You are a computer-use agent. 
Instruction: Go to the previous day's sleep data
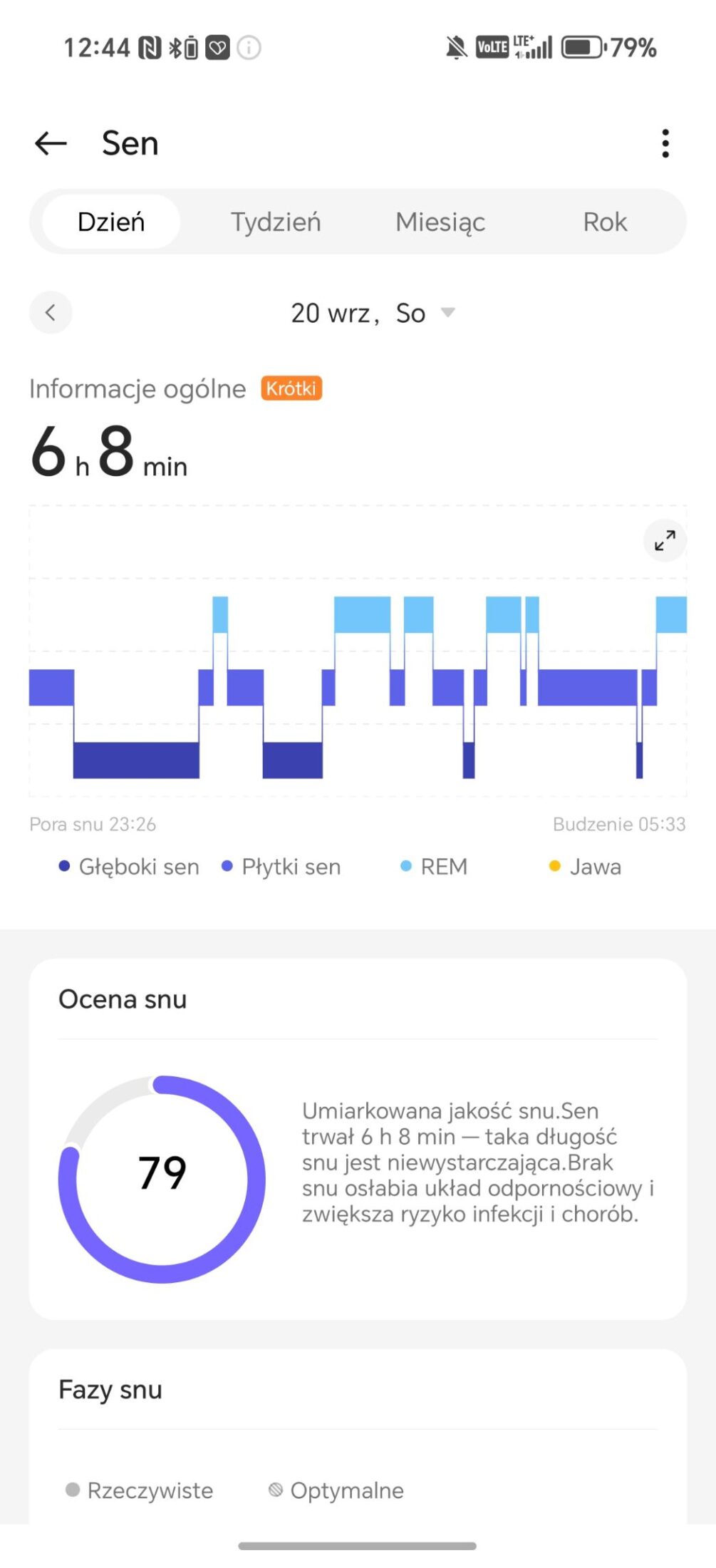coord(51,312)
